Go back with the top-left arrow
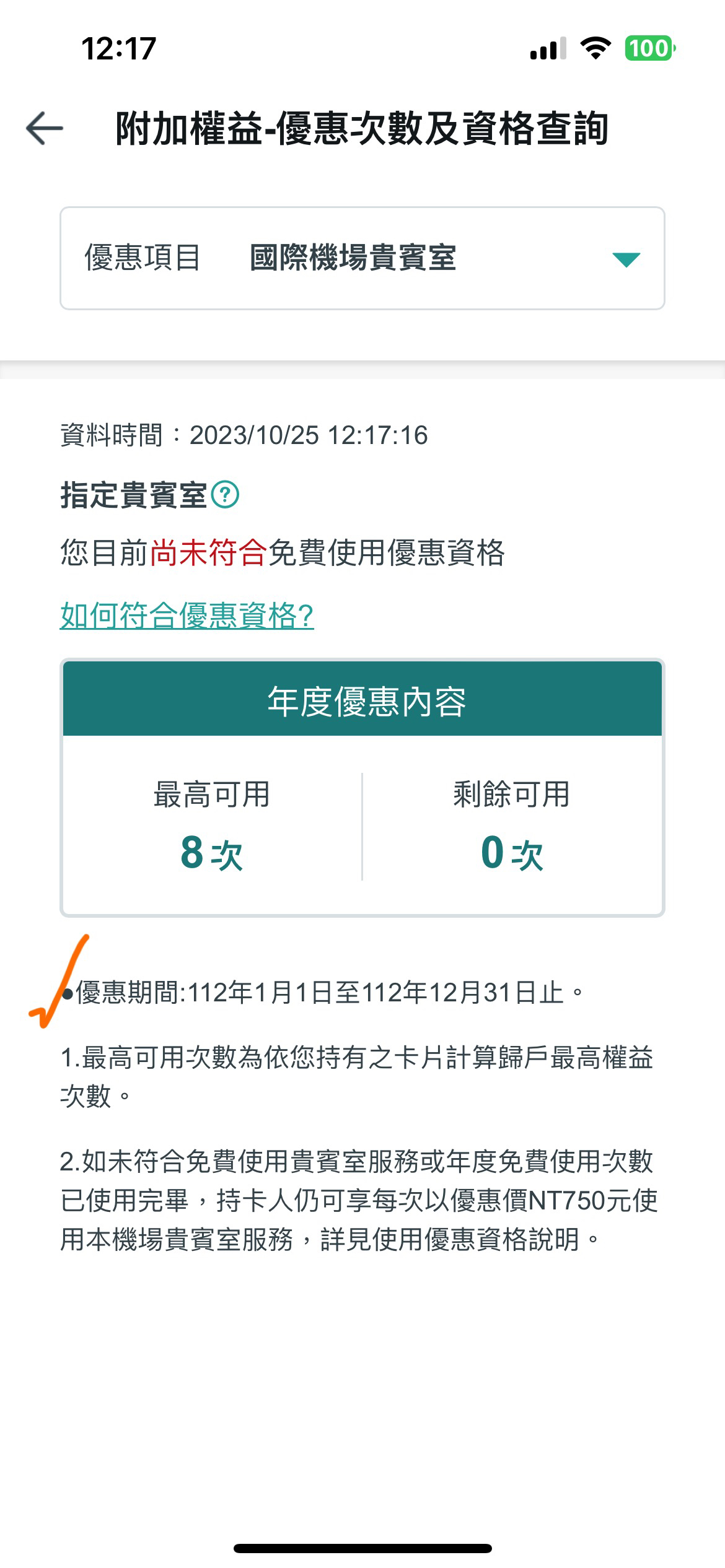 click(x=45, y=128)
